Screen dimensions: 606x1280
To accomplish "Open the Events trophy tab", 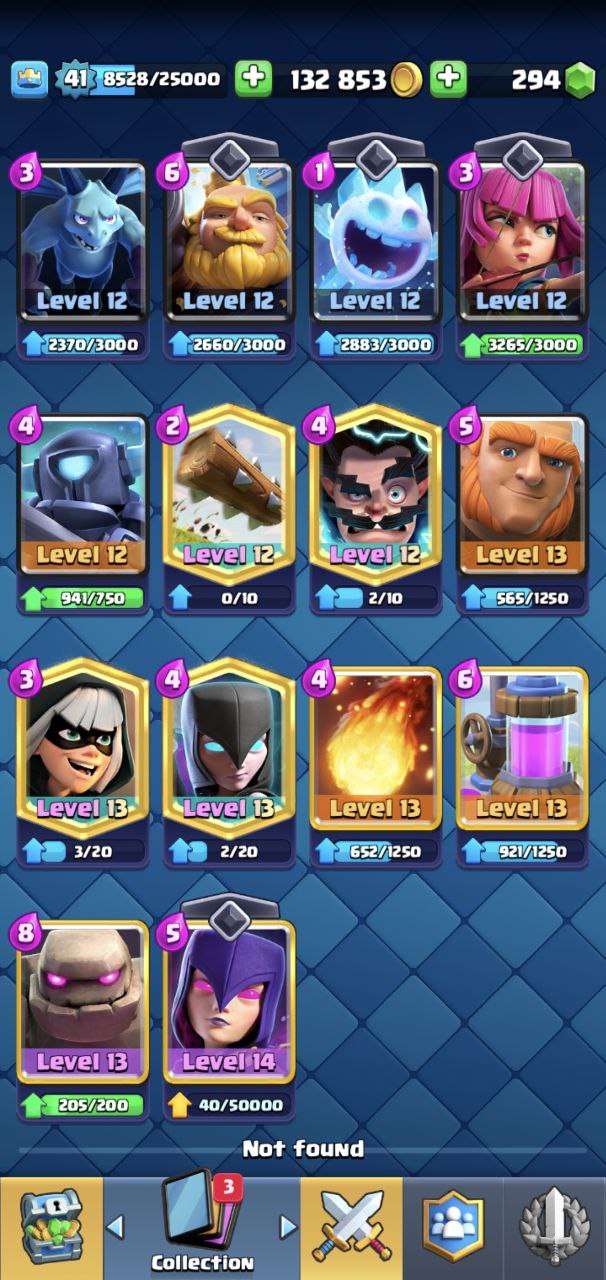I will [x=555, y=1227].
